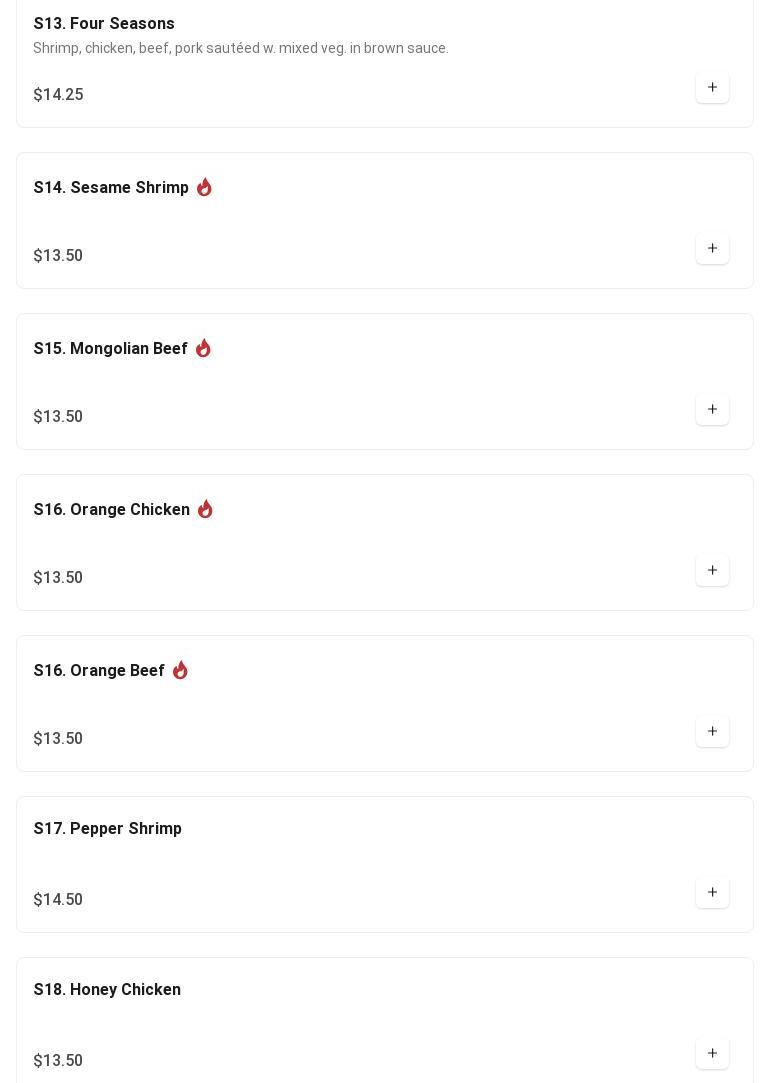
Task: Add S13. Four Seasons to the order
Action: (712, 88)
